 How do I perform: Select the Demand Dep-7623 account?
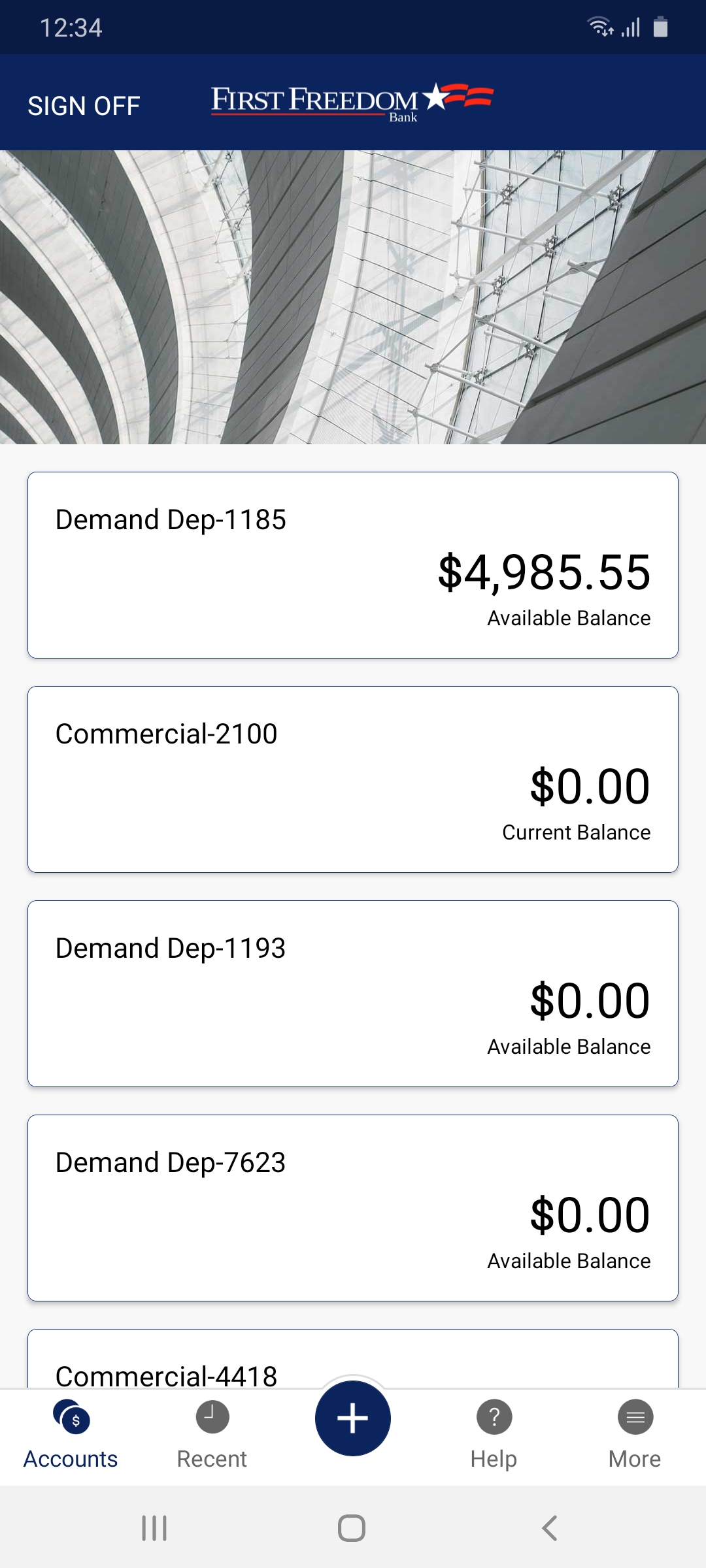click(353, 1208)
